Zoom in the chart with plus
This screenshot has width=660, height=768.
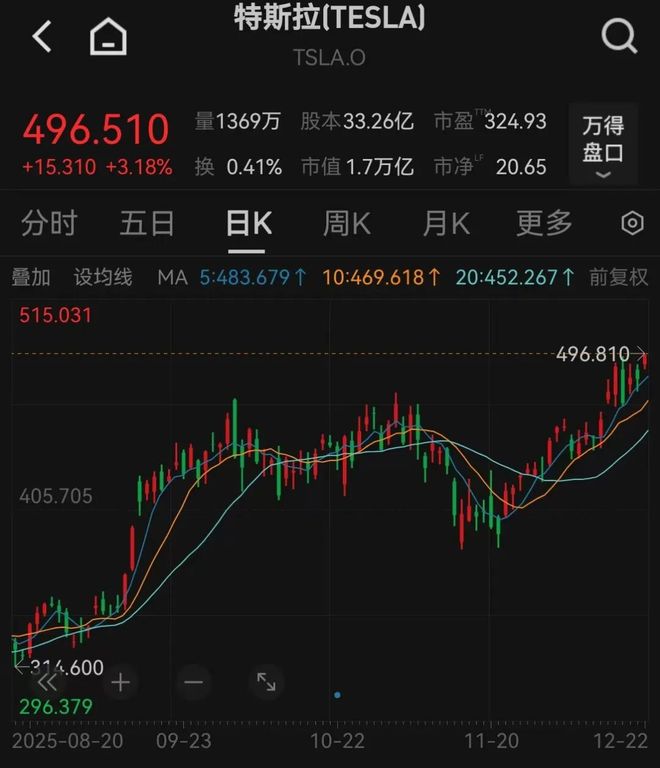click(120, 683)
